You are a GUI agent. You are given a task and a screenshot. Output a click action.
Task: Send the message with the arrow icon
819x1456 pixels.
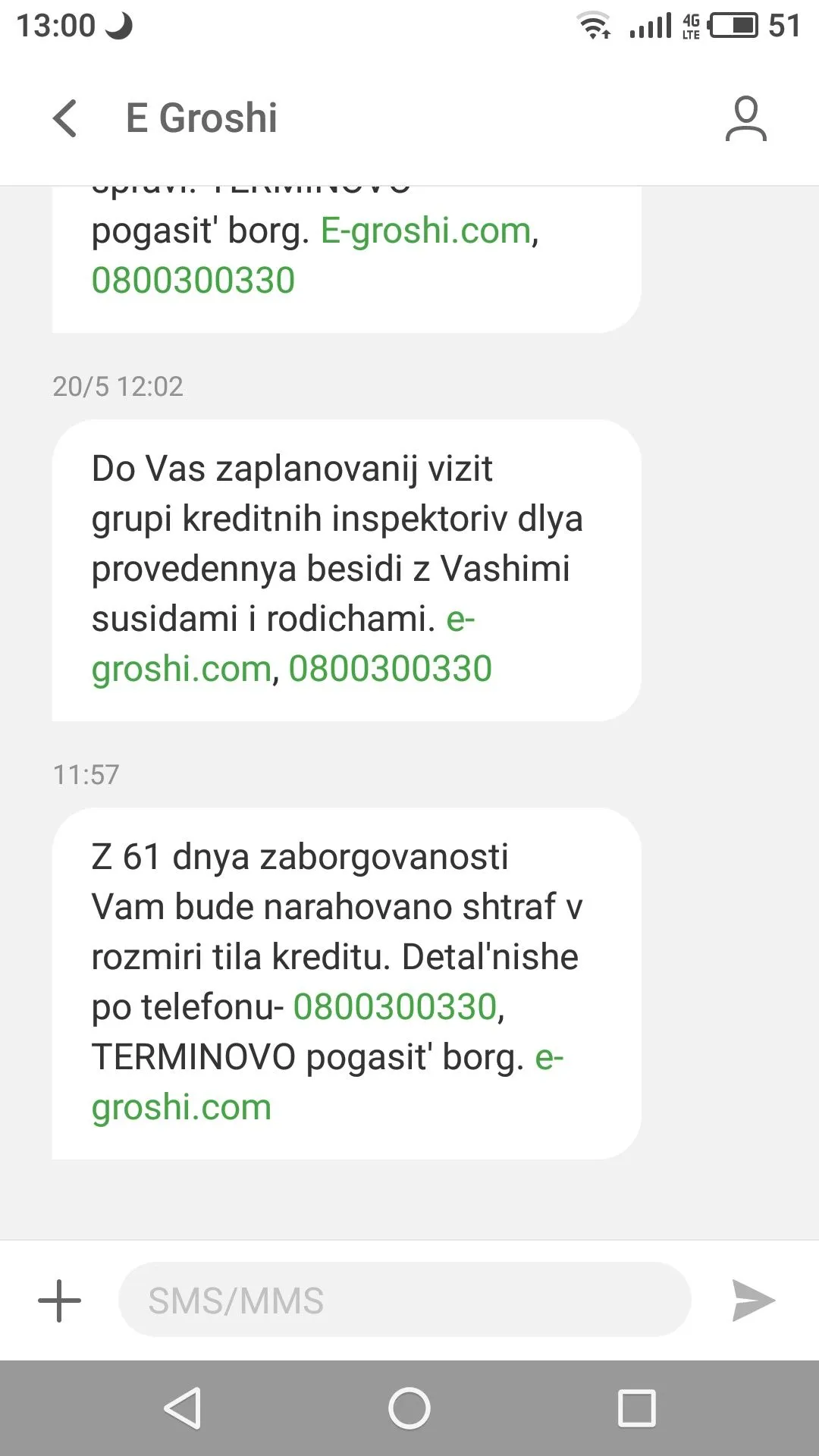(752, 1301)
